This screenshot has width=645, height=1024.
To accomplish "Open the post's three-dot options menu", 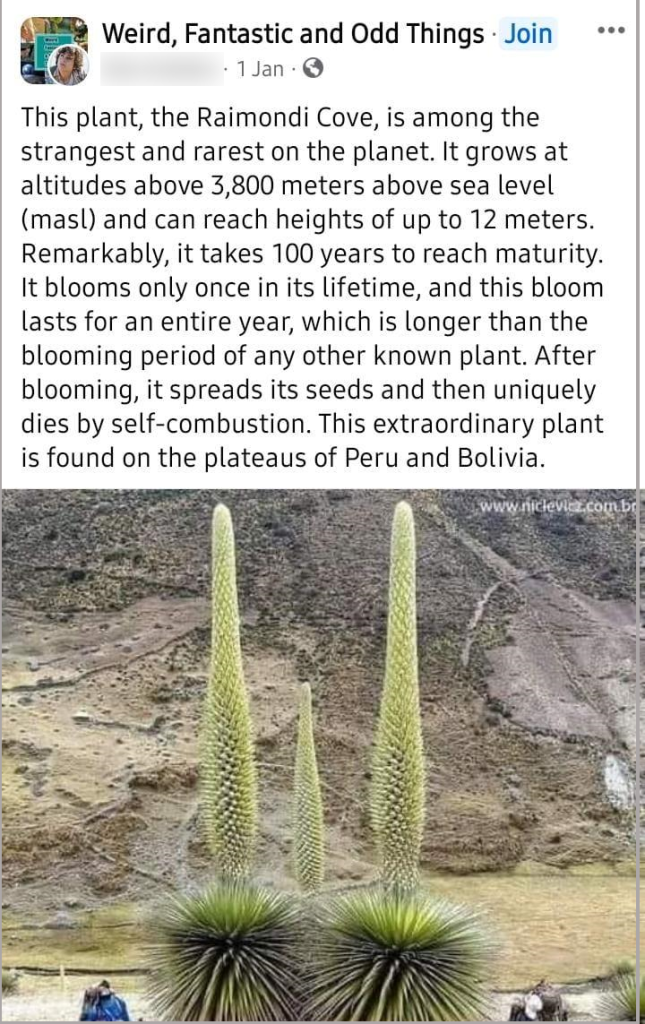I will click(x=610, y=30).
